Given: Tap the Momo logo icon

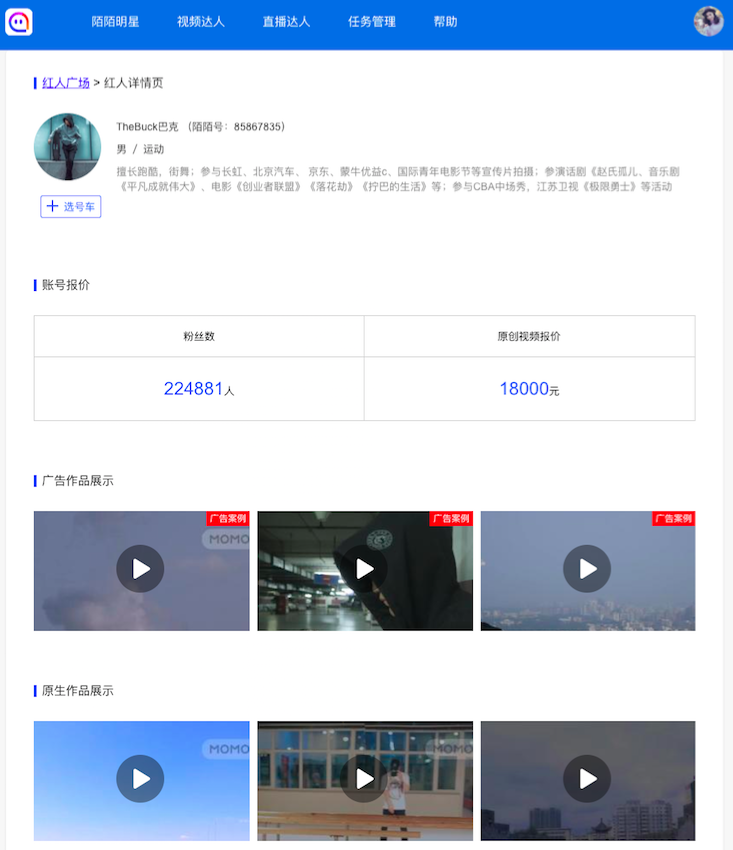Looking at the screenshot, I should pos(19,21).
